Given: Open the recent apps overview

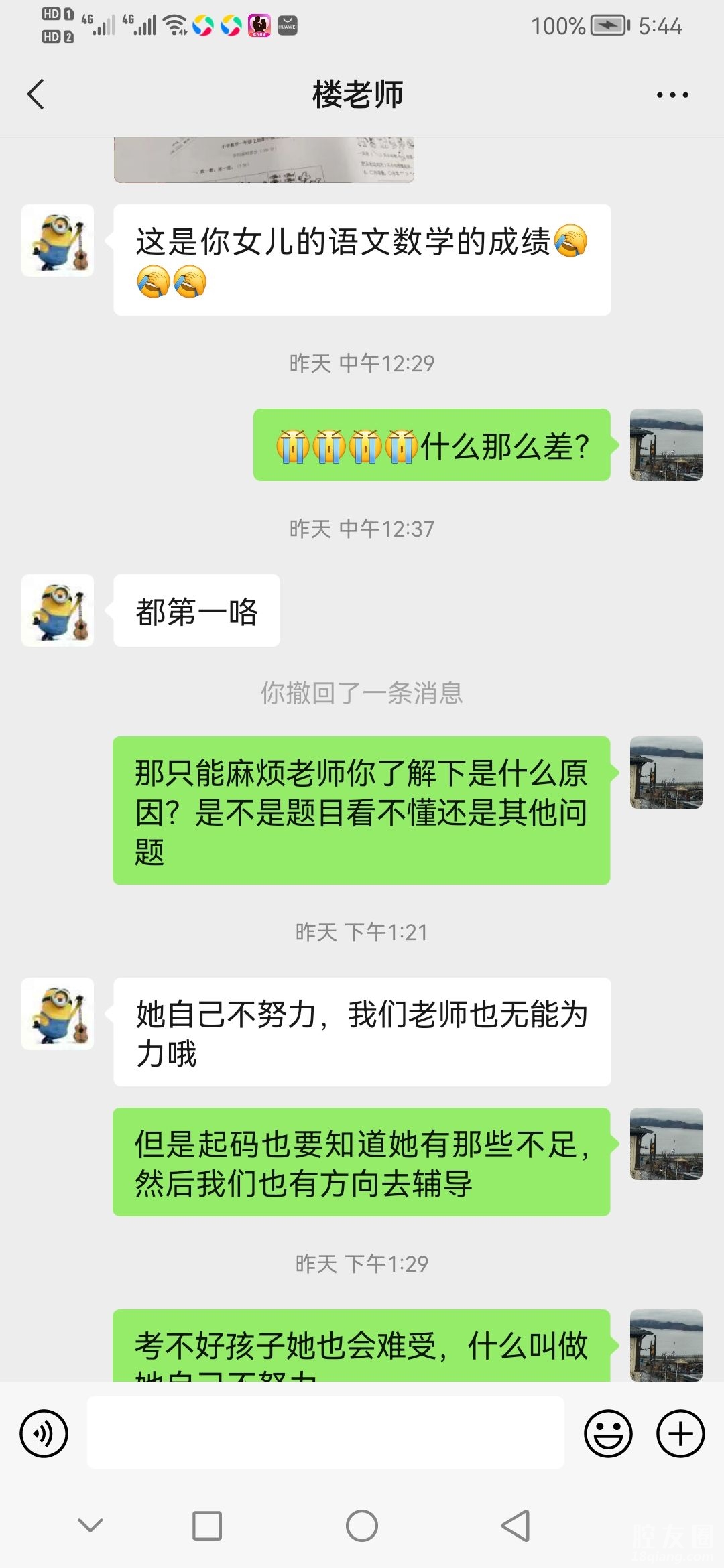Looking at the screenshot, I should pos(207,1526).
